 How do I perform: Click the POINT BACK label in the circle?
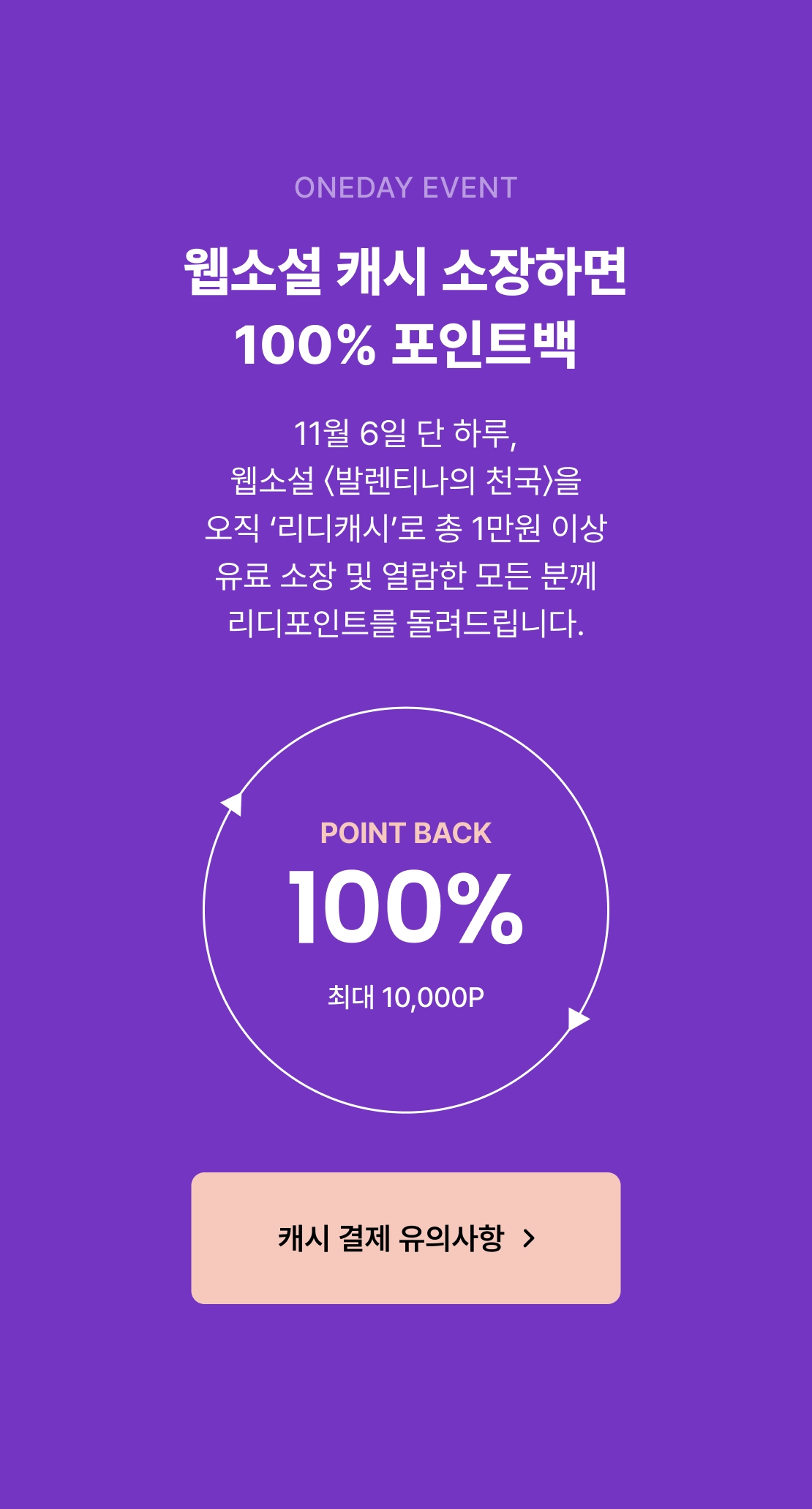tap(406, 833)
